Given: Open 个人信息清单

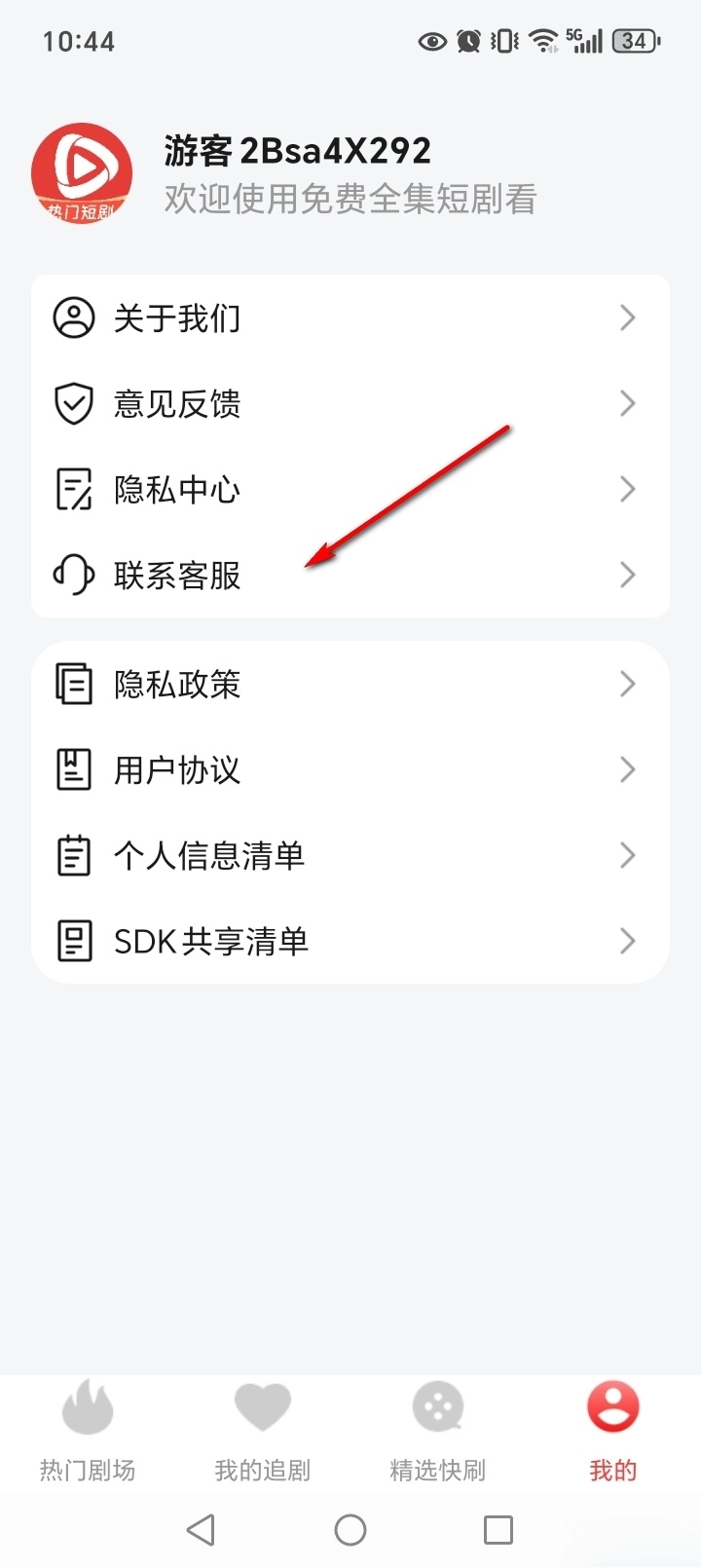Looking at the screenshot, I should (349, 855).
